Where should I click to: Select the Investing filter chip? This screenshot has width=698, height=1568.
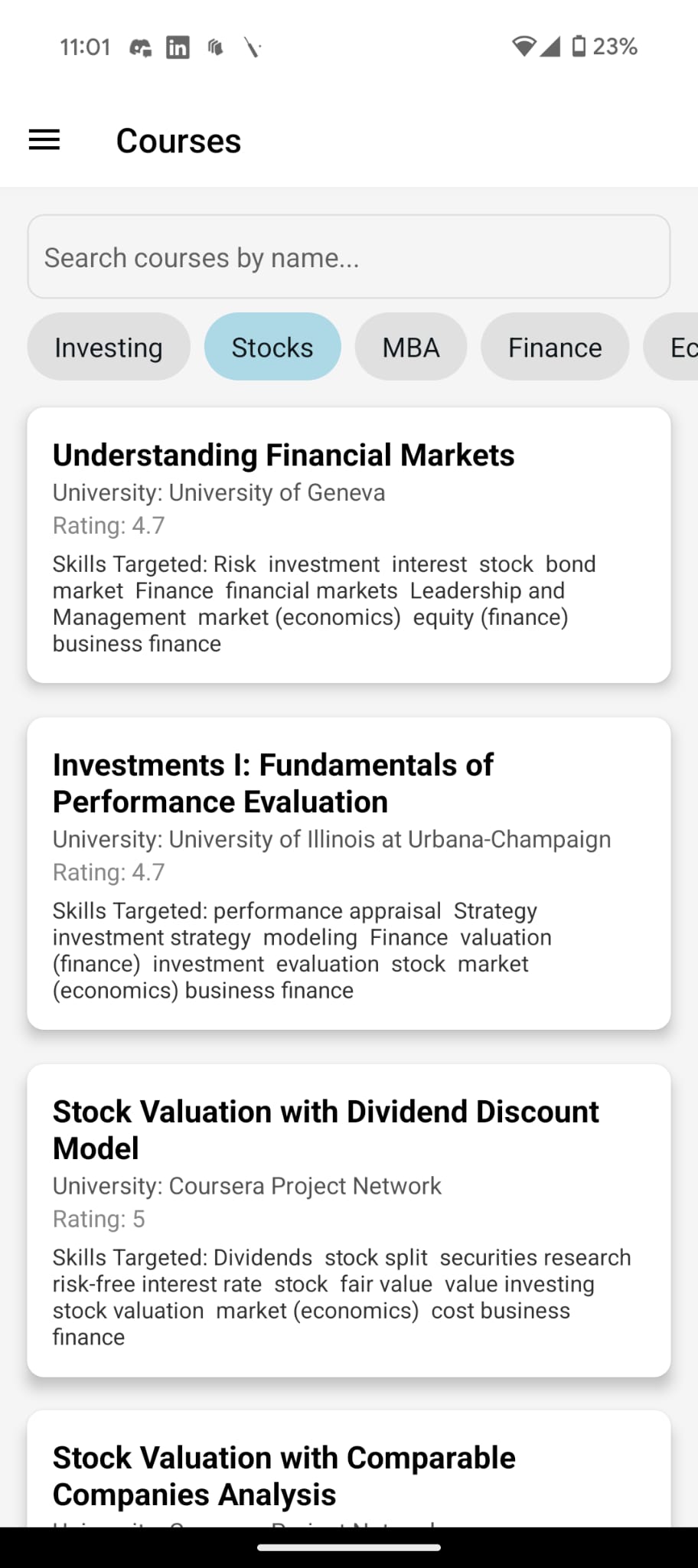click(109, 347)
